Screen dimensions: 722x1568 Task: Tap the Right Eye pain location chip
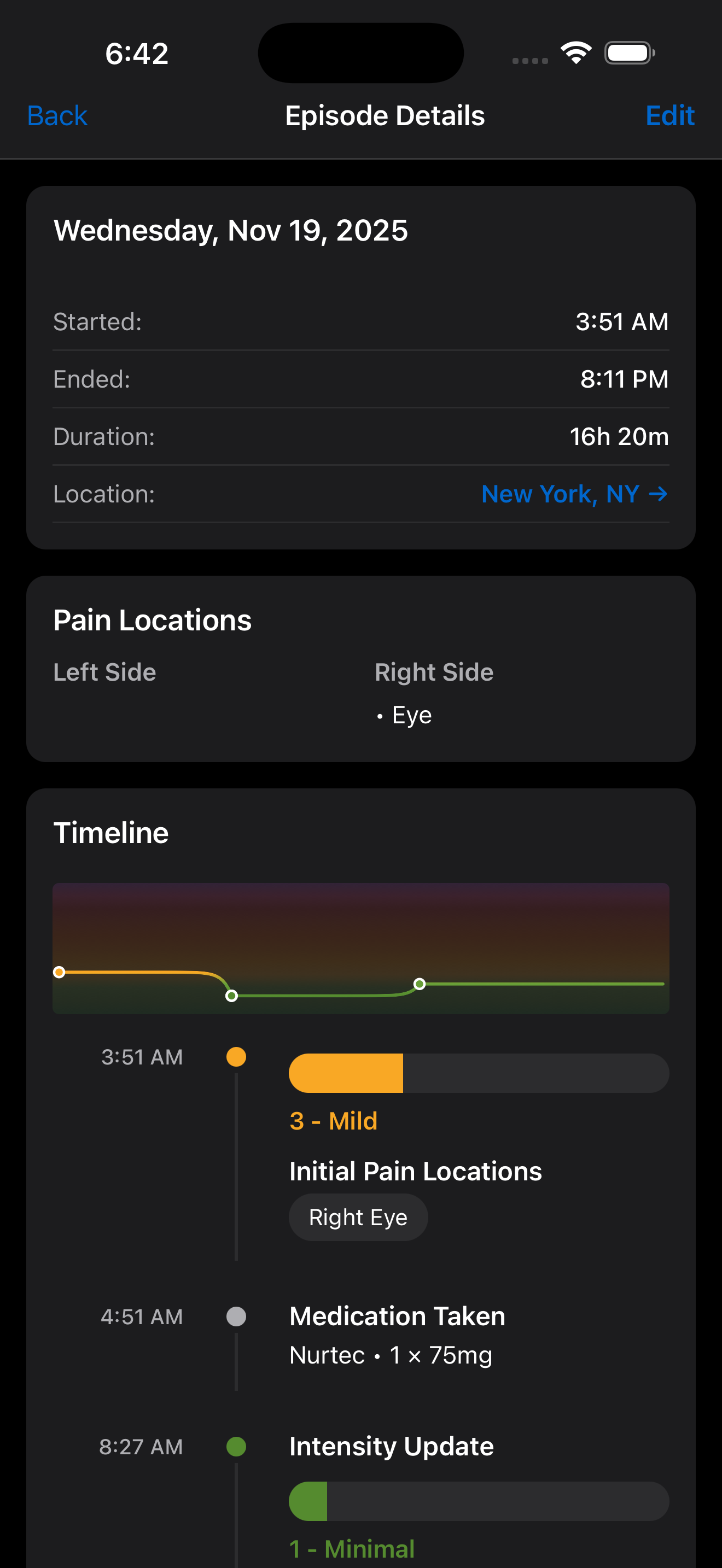pos(358,1216)
